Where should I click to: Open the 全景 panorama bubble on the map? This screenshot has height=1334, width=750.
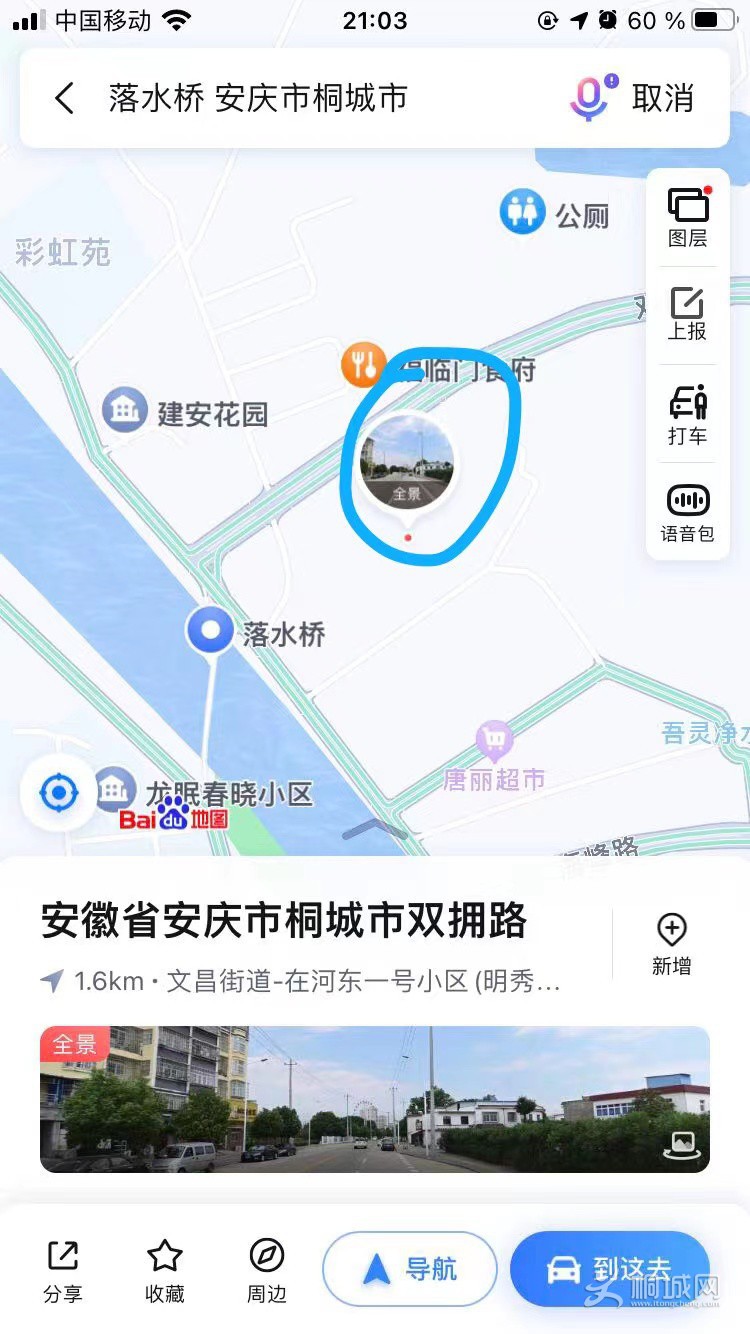[407, 462]
